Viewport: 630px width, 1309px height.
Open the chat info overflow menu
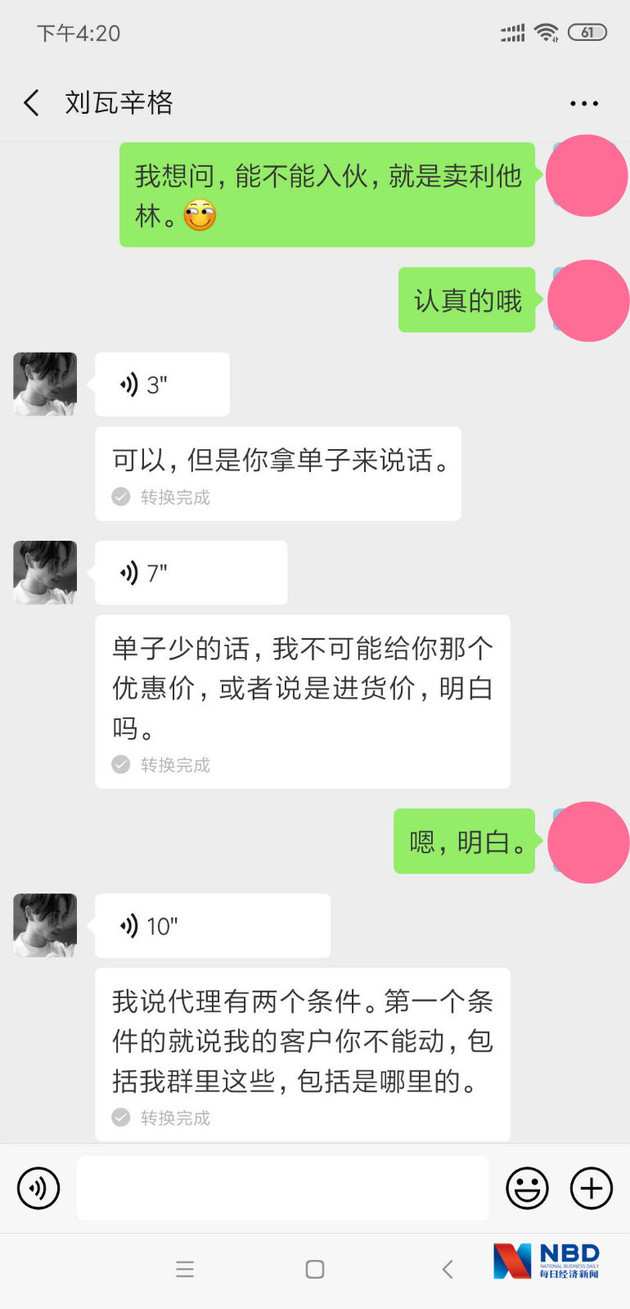click(583, 103)
